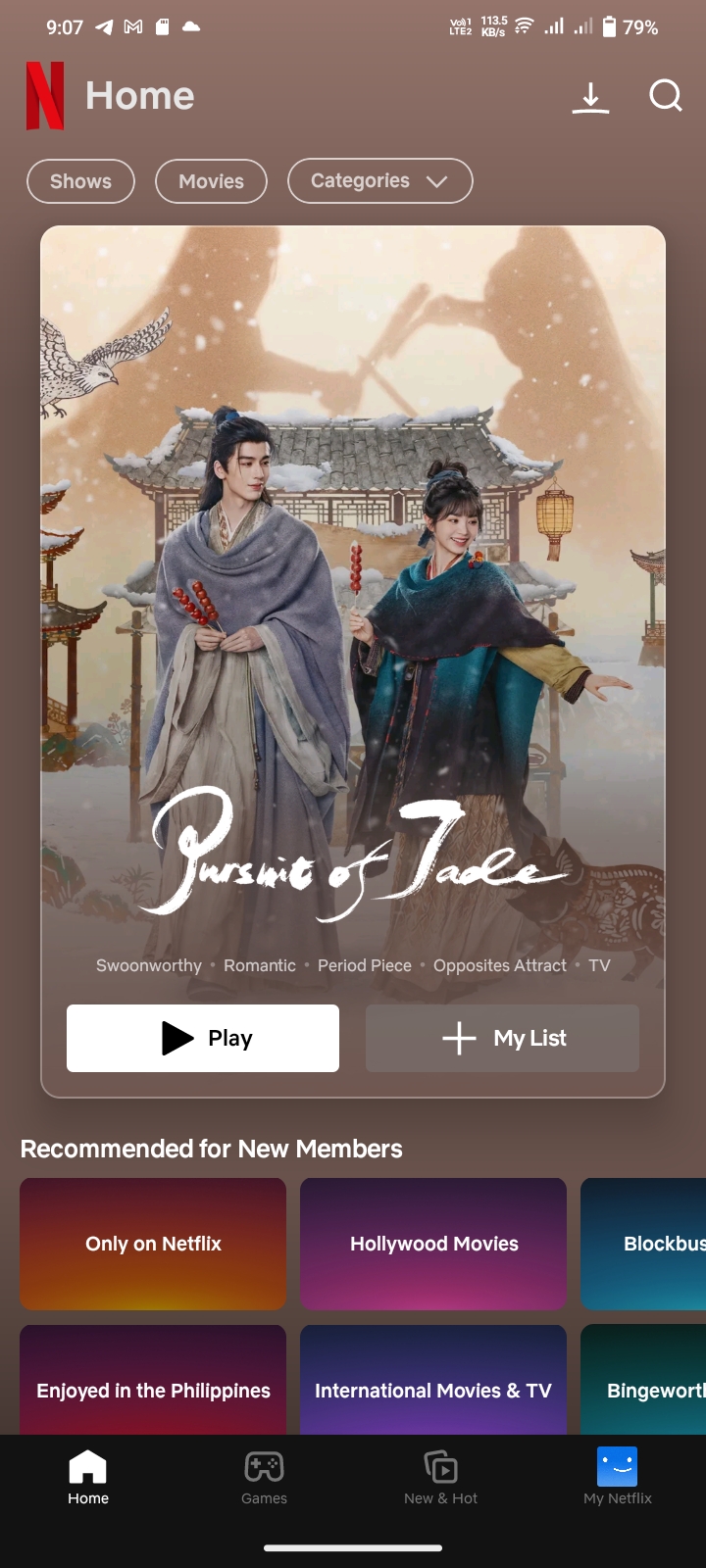Filter by Shows chip

(80, 181)
